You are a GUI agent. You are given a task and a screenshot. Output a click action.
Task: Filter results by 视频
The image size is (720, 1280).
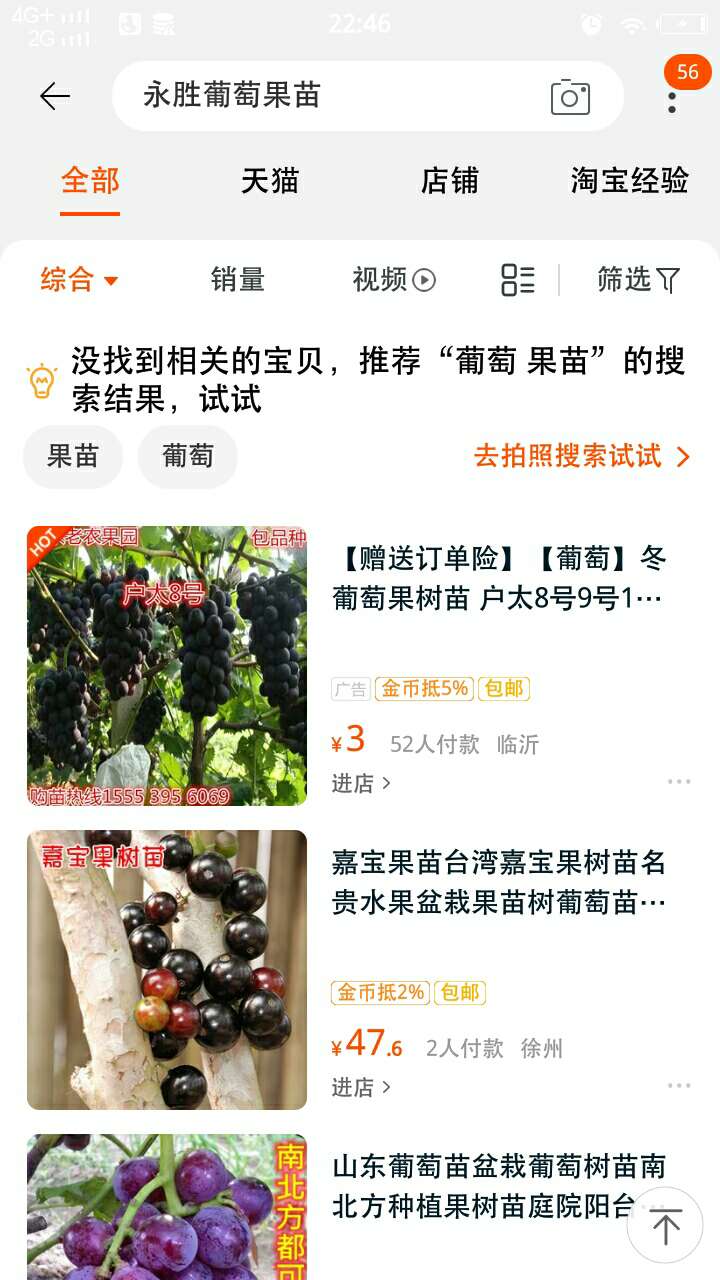[x=394, y=280]
